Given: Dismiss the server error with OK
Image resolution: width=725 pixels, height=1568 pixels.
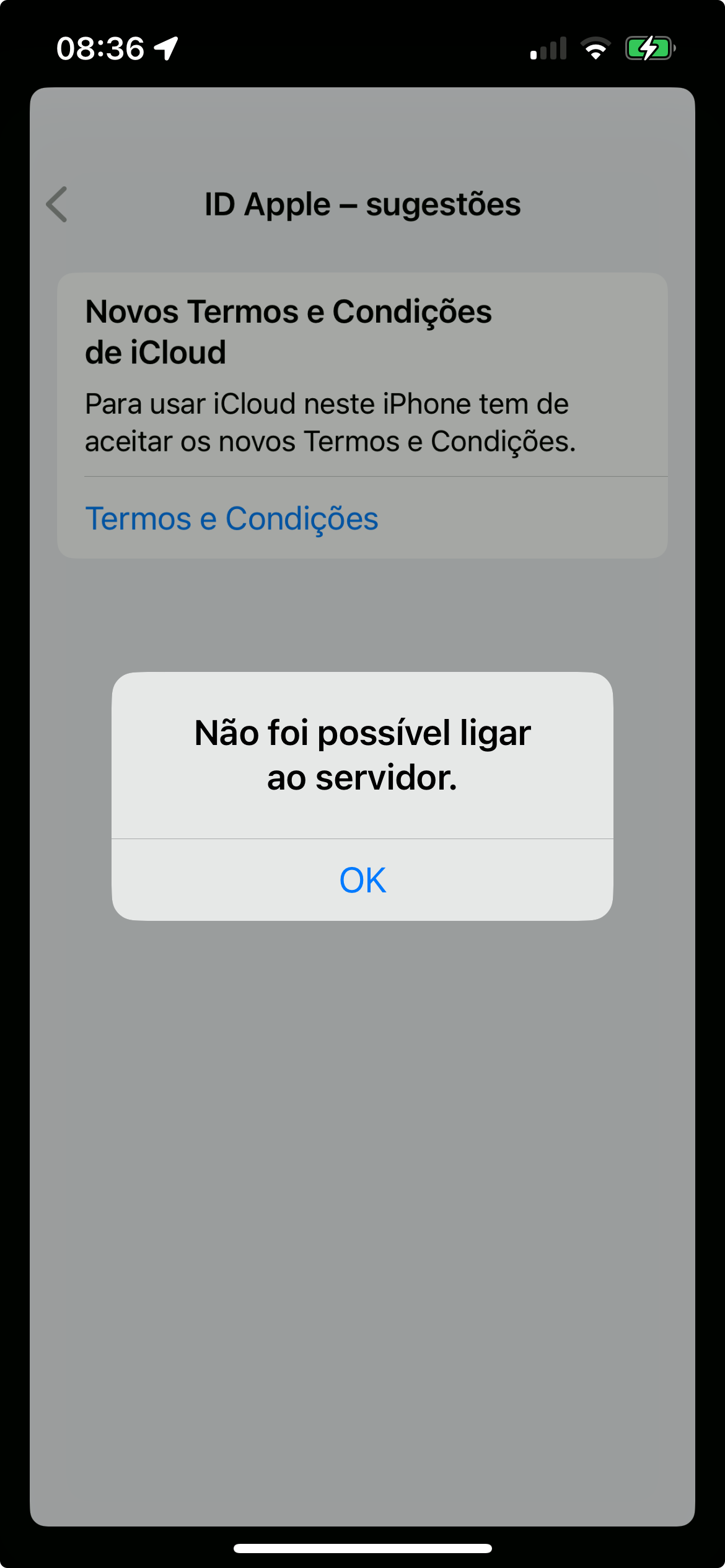Looking at the screenshot, I should tap(362, 880).
